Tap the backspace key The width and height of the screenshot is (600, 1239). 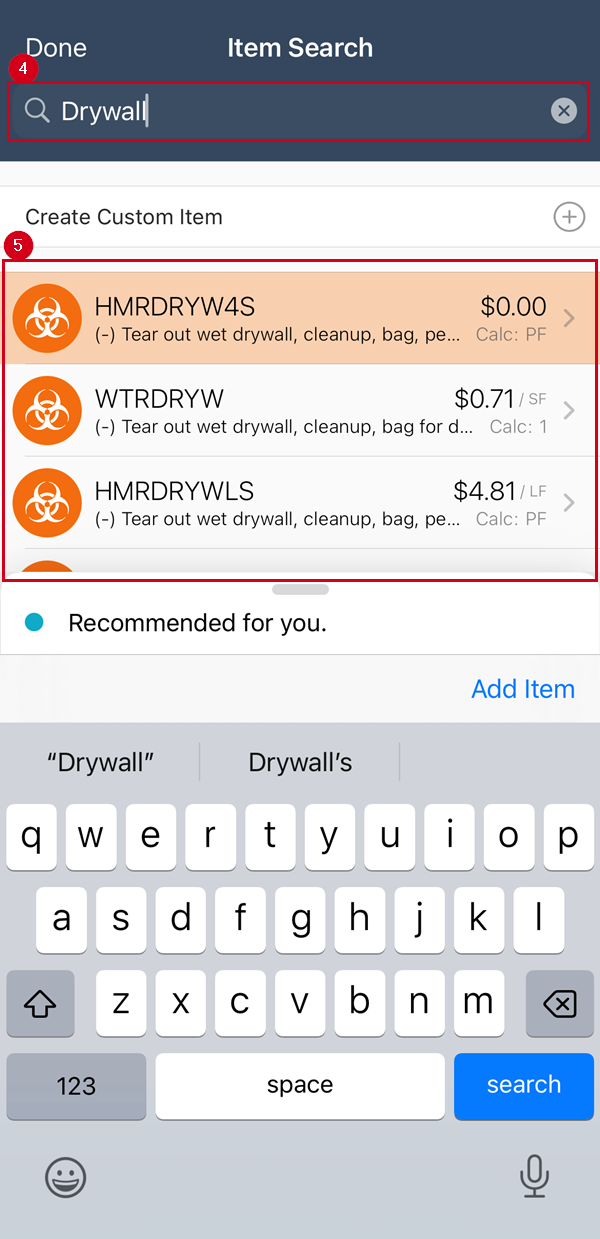[559, 1002]
